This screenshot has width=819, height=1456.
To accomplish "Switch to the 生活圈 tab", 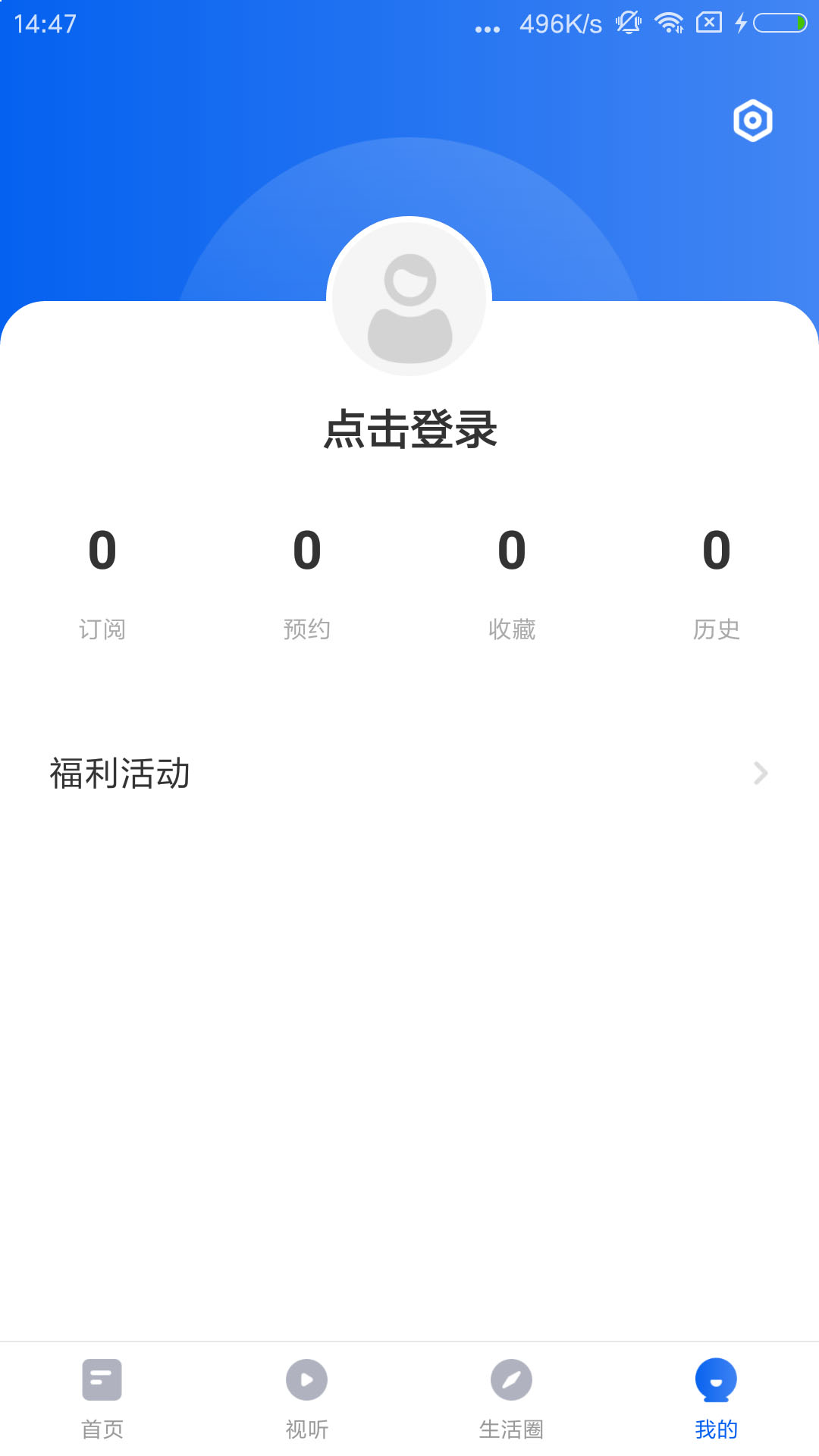I will point(511,1399).
